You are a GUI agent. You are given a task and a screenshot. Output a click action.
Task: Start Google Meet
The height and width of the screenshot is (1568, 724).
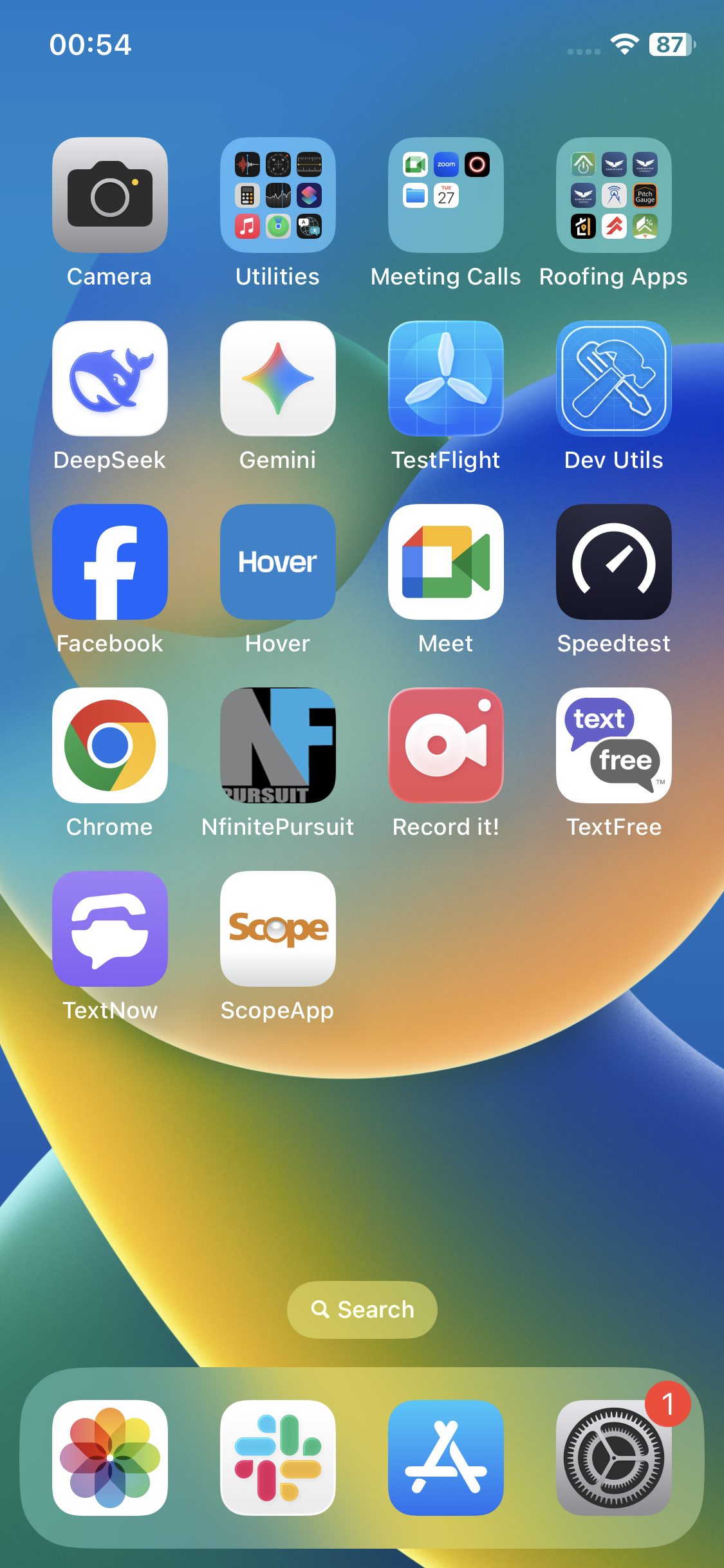[446, 562]
